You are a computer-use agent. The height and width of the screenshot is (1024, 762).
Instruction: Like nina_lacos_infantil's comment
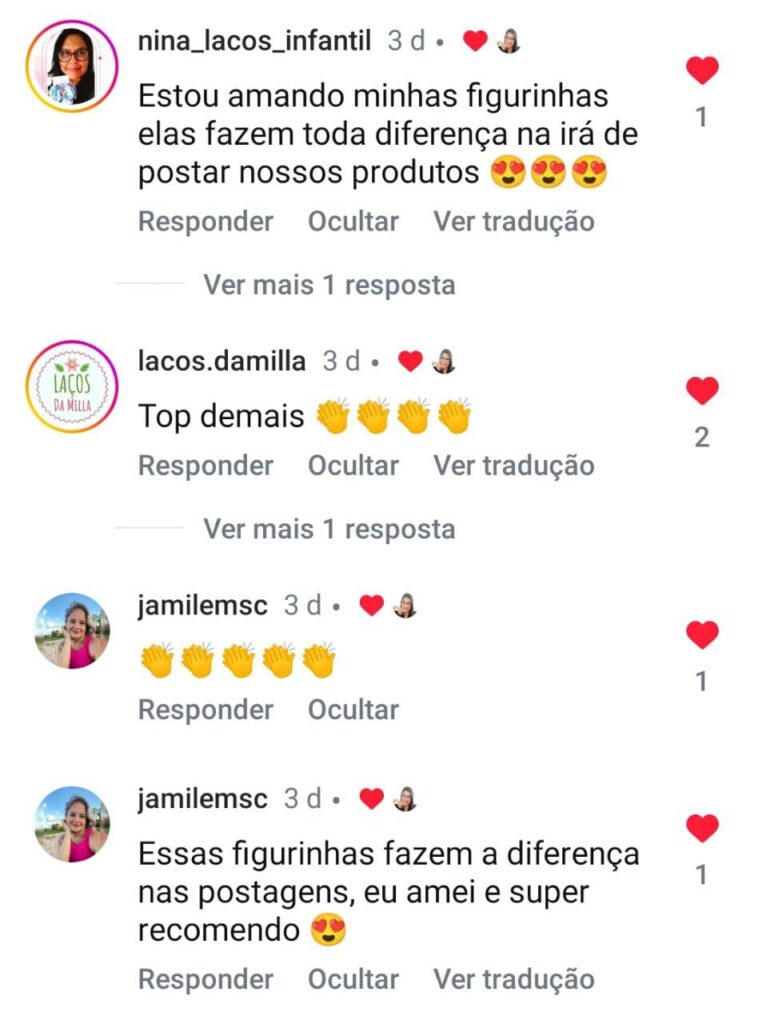pyautogui.click(x=702, y=71)
